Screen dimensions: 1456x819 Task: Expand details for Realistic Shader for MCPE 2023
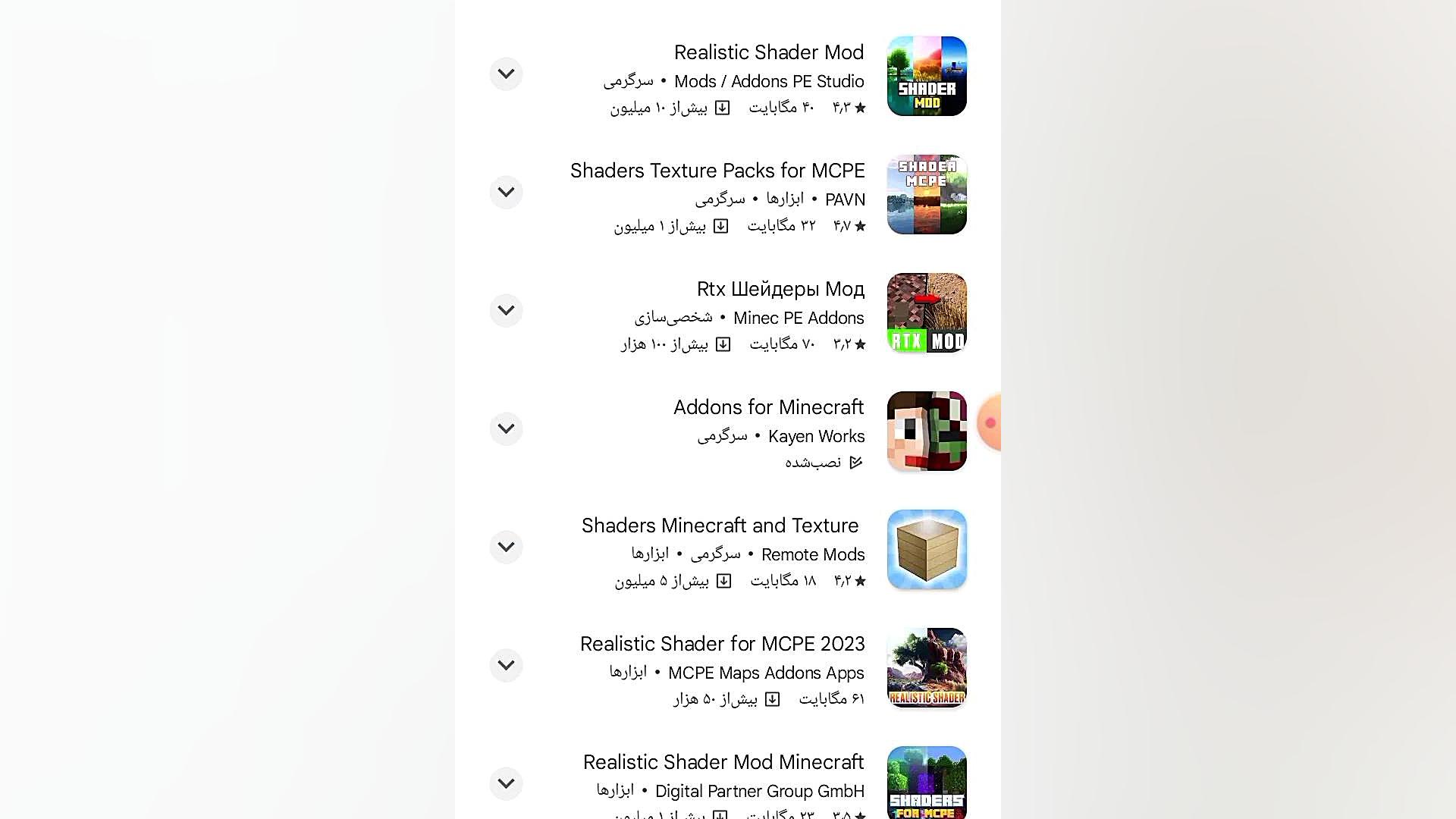tap(506, 666)
